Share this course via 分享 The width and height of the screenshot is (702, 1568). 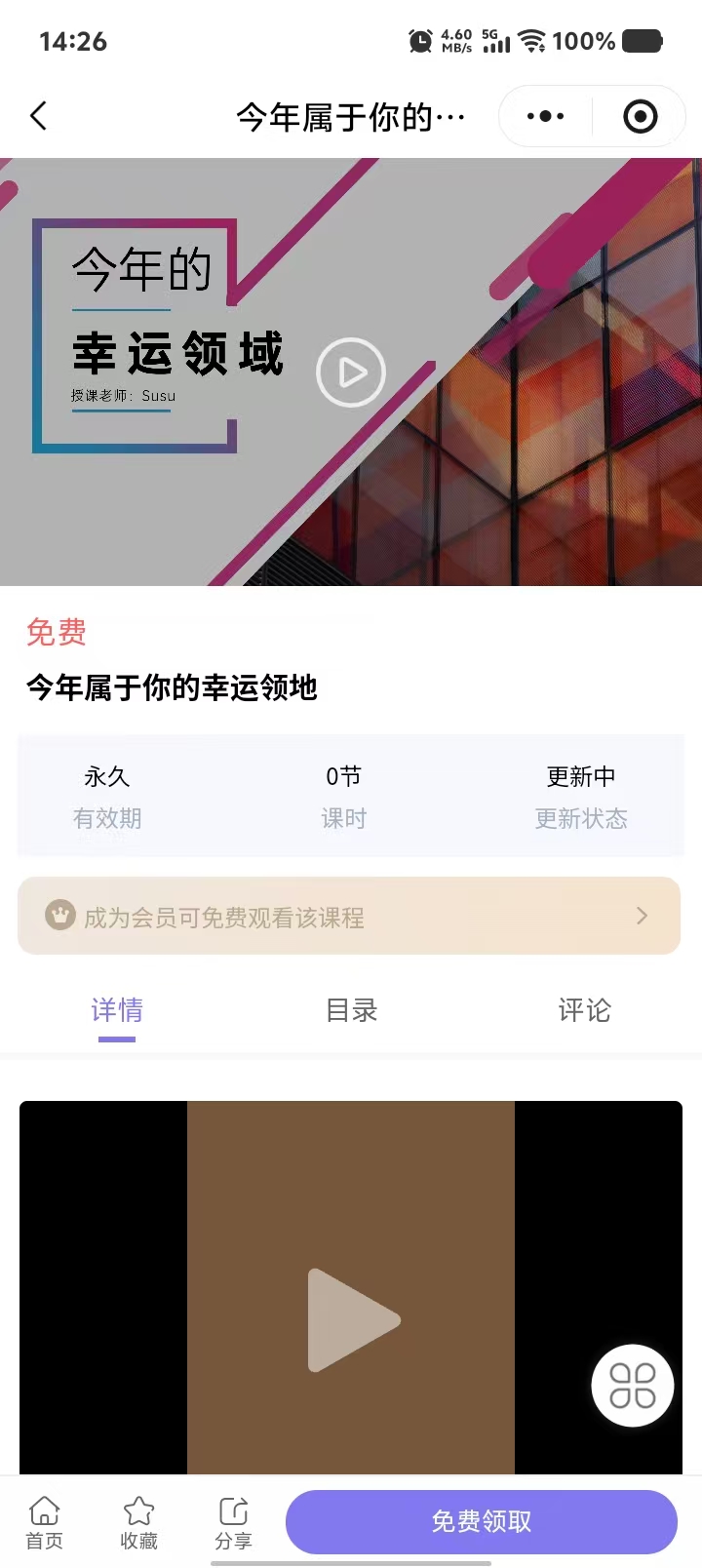(233, 1522)
